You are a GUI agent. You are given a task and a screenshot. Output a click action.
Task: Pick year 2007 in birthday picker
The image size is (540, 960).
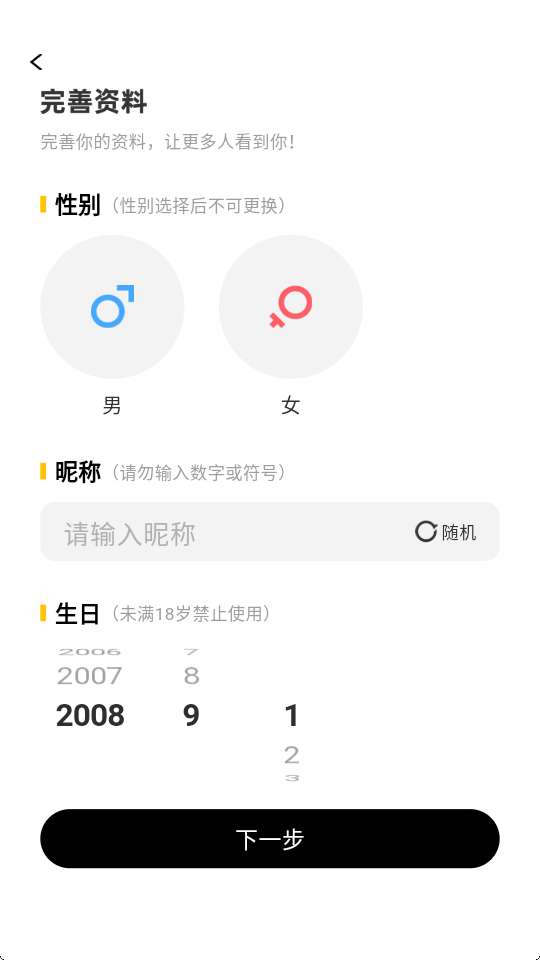click(89, 677)
